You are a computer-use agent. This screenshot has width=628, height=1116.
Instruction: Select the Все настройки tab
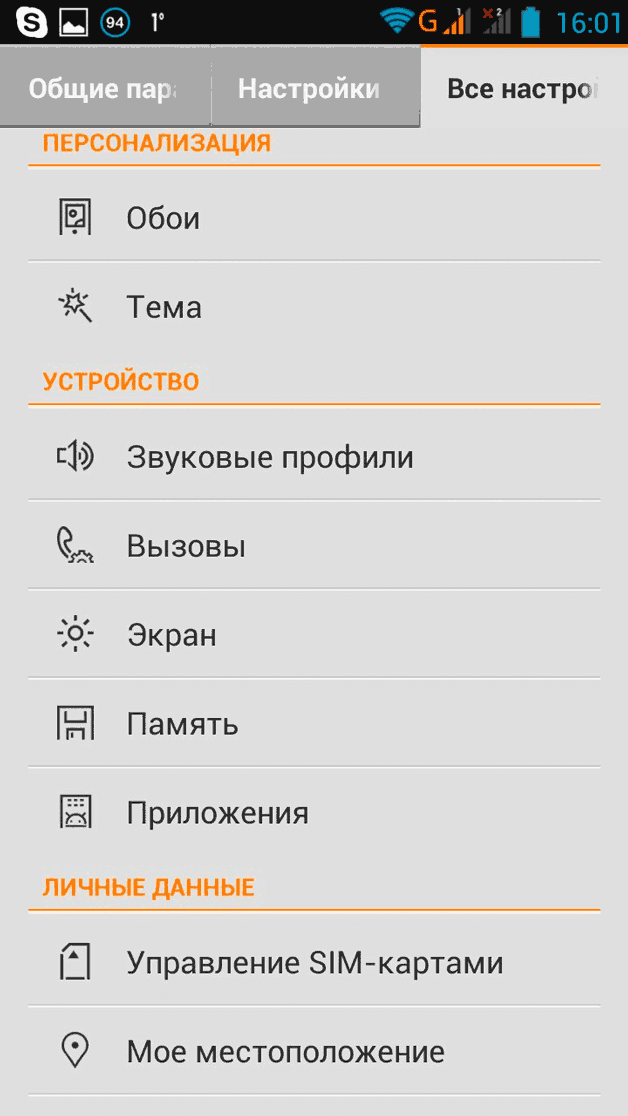click(x=524, y=89)
